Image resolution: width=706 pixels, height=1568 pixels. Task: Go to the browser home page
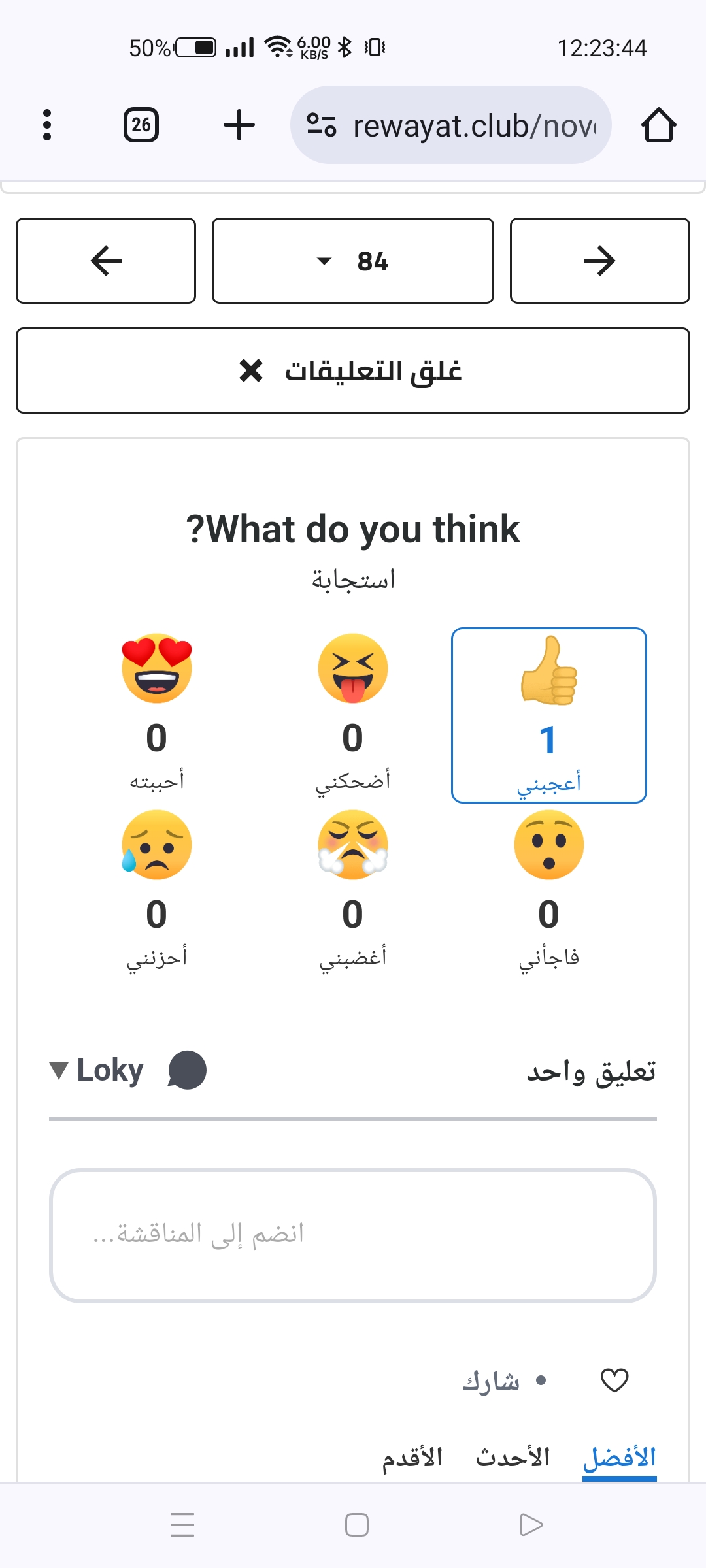(658, 125)
